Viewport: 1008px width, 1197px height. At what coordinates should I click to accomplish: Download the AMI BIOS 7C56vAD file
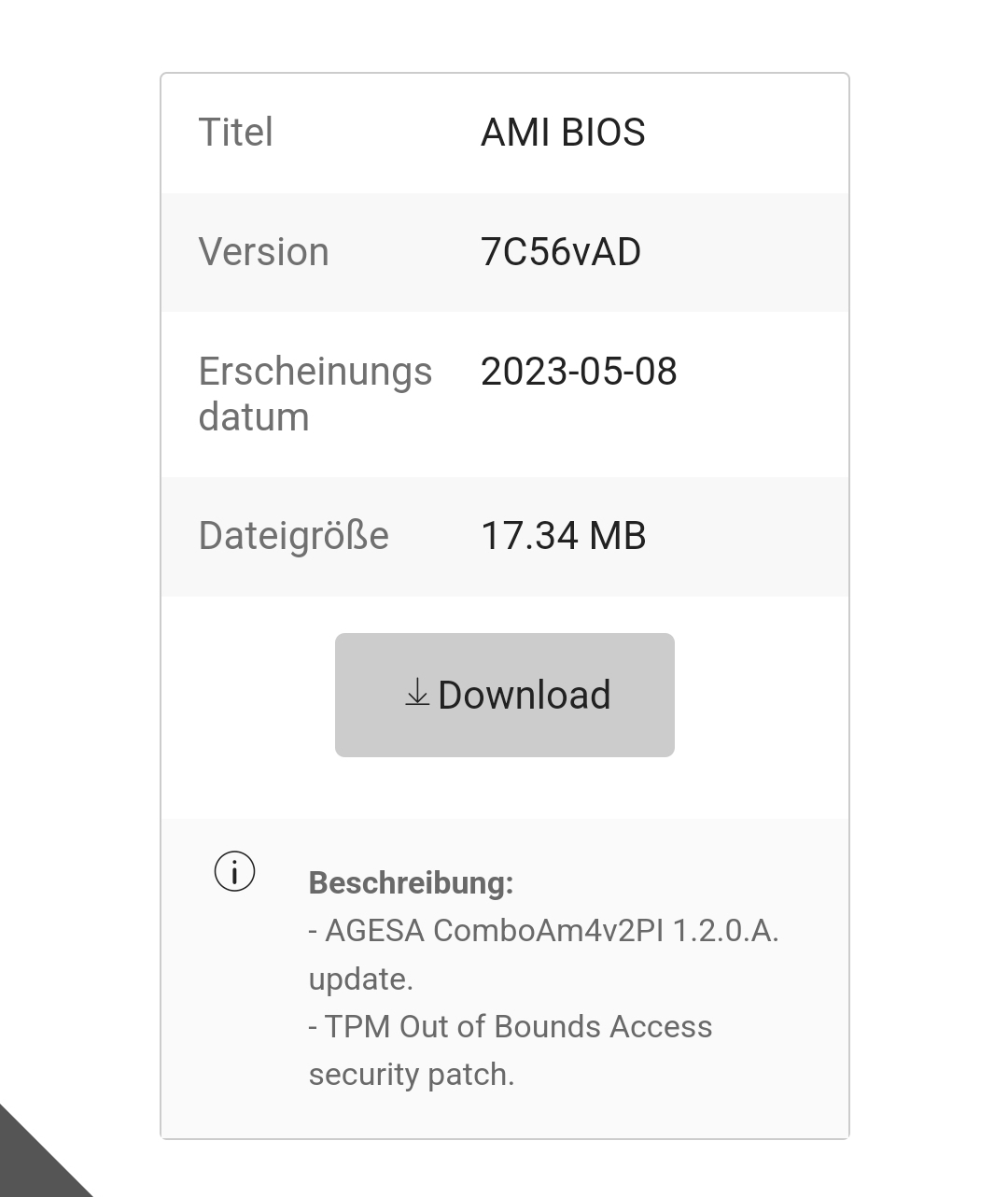504,695
